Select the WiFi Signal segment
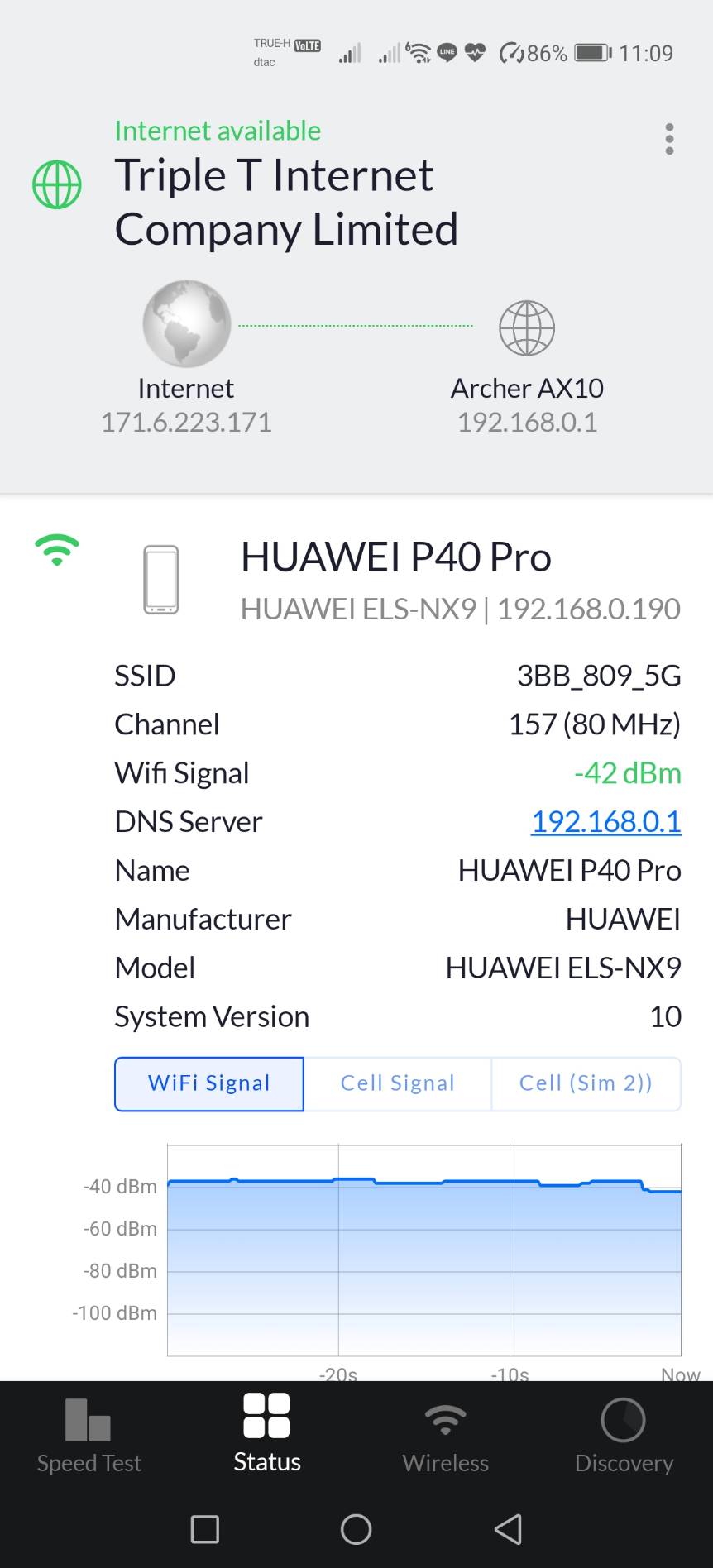The height and width of the screenshot is (1568, 713). [209, 1083]
